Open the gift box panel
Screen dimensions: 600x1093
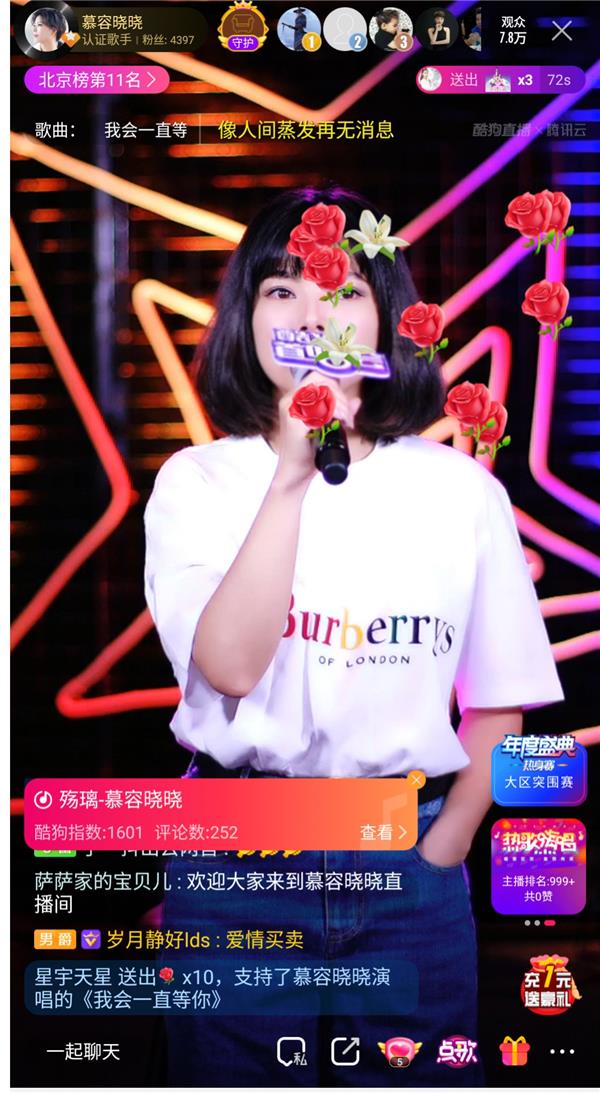coord(514,1051)
